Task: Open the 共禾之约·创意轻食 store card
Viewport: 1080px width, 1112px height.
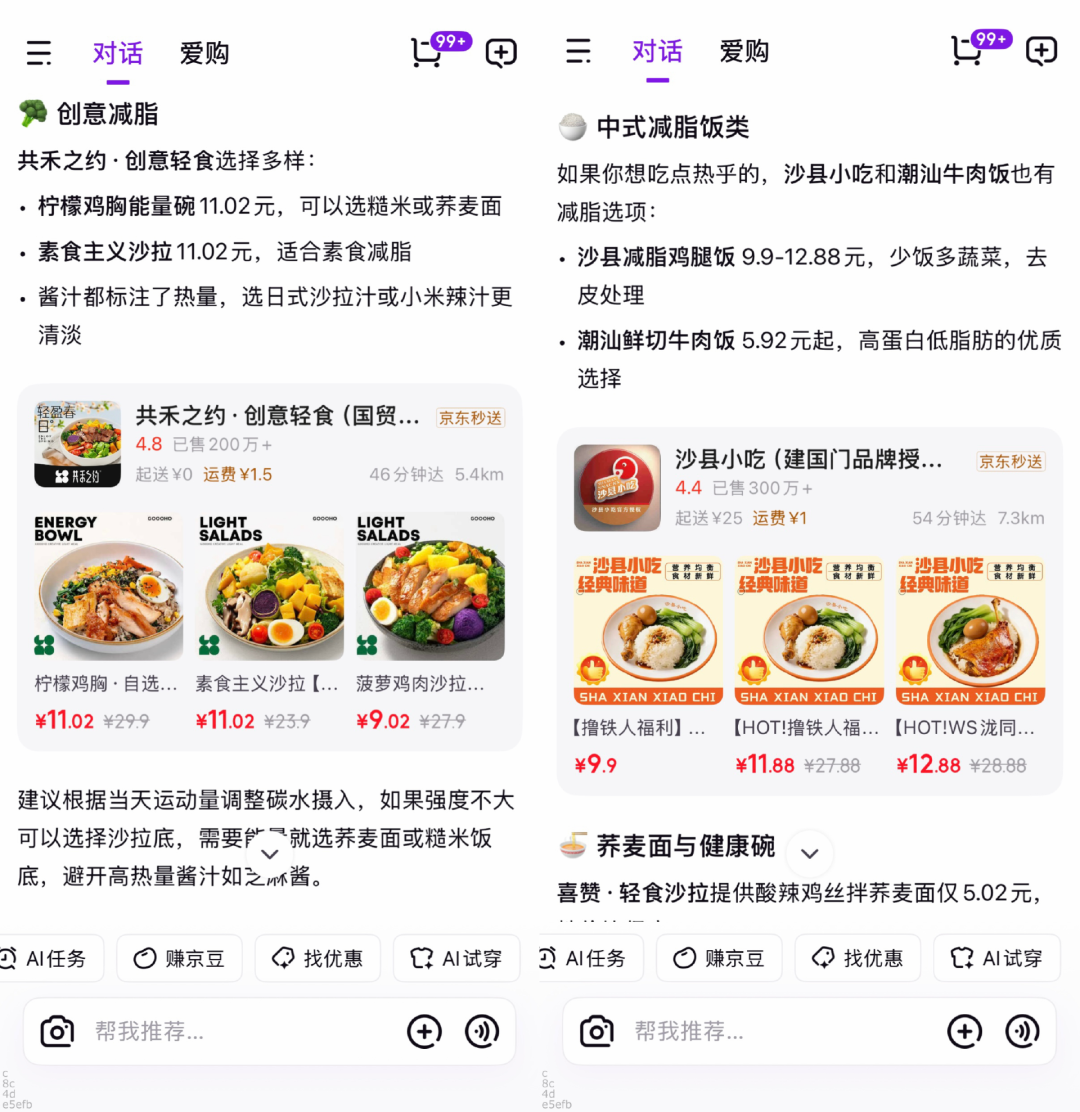Action: [x=269, y=444]
